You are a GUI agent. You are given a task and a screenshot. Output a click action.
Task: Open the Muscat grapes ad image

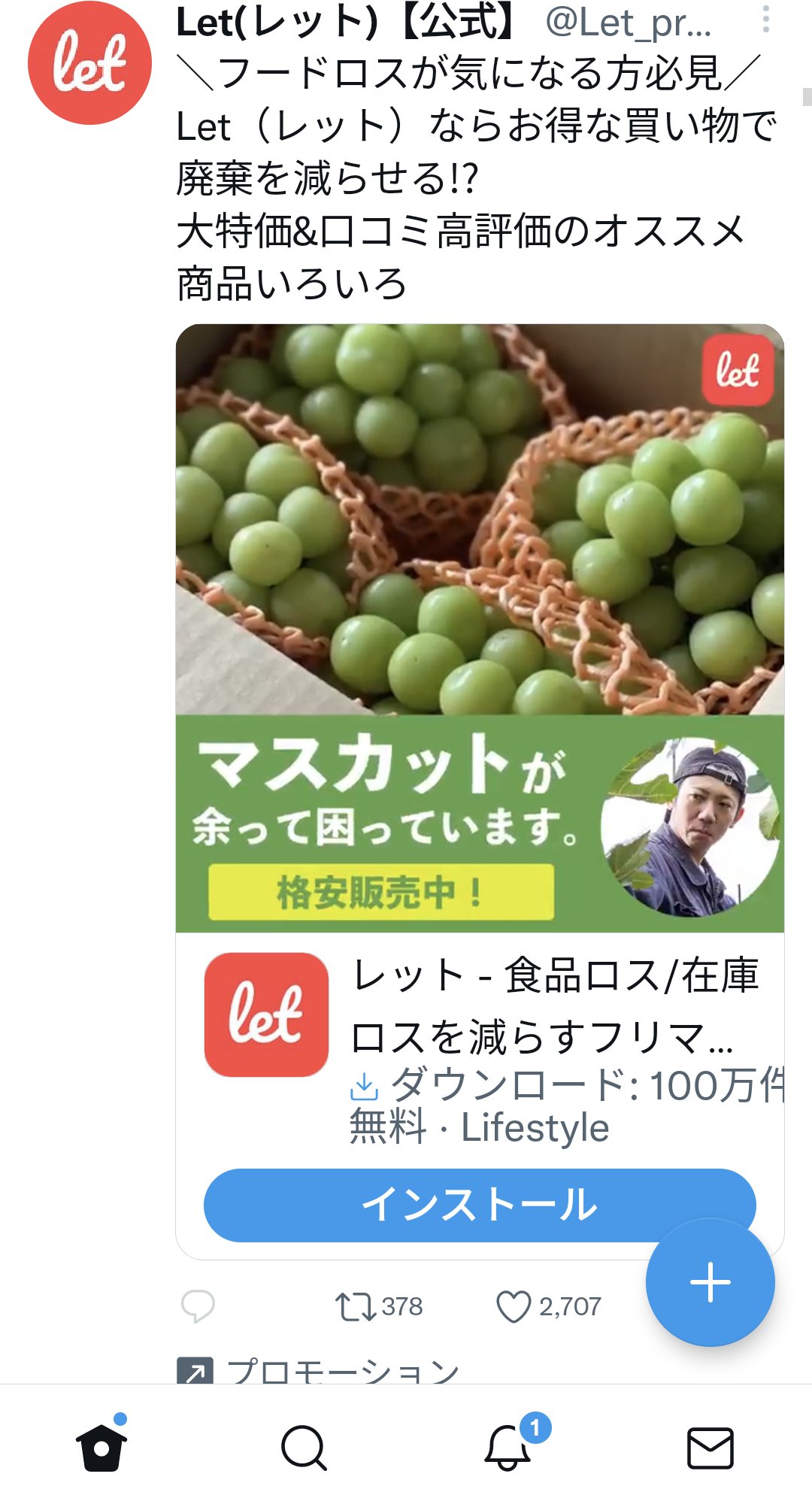coord(480,628)
